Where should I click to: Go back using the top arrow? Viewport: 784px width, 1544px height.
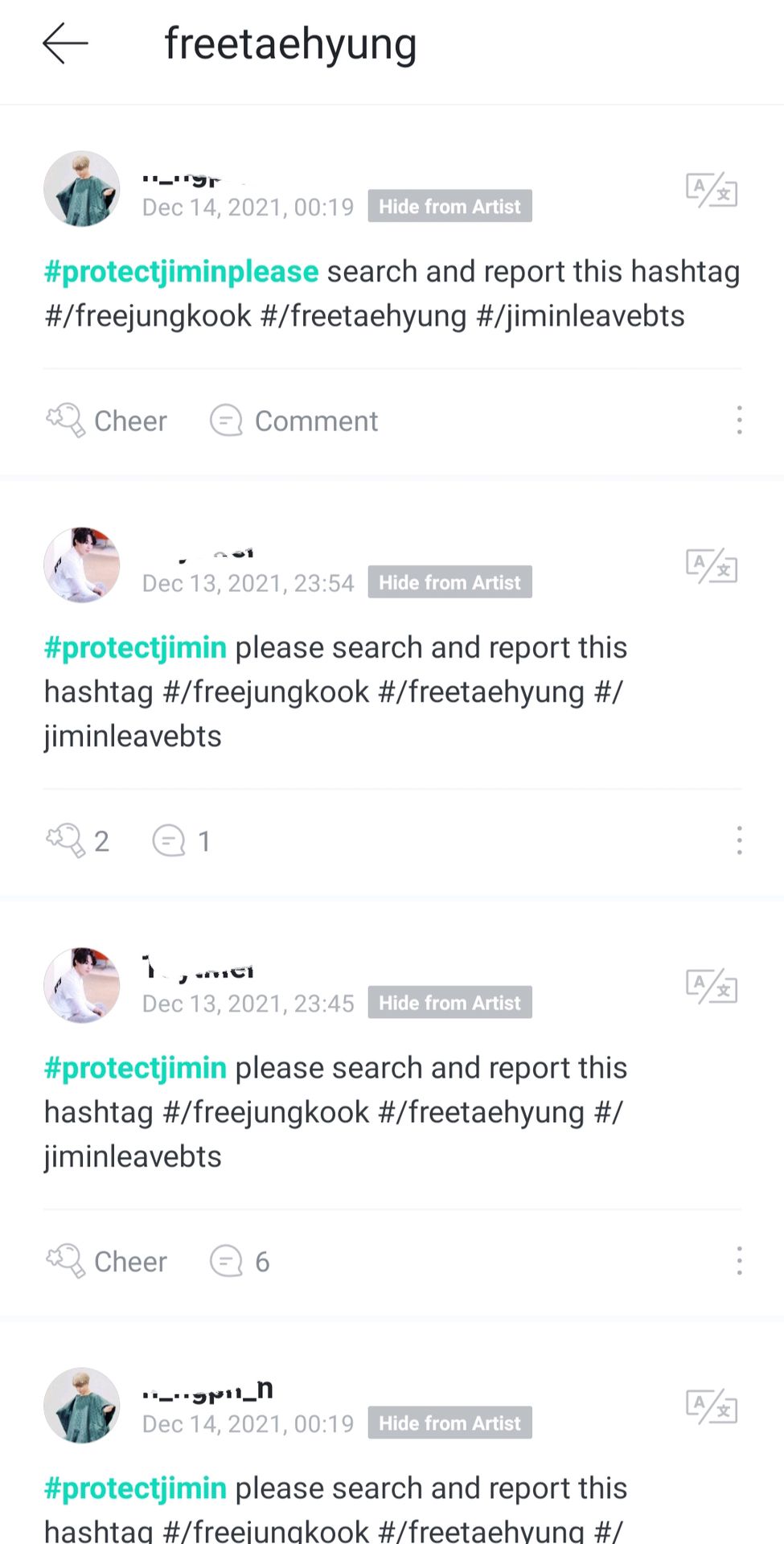coord(65,43)
